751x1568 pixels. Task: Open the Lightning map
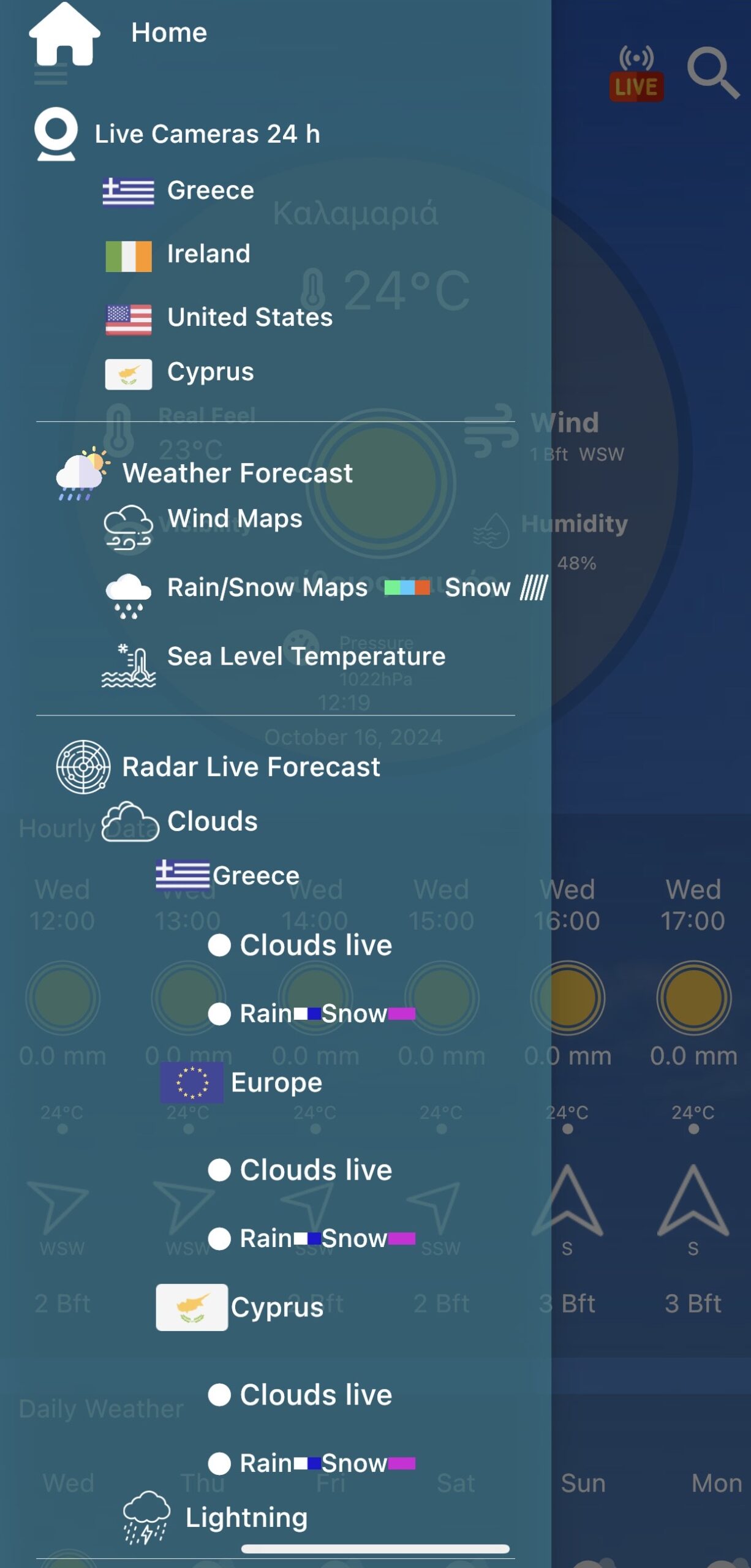point(246,1518)
